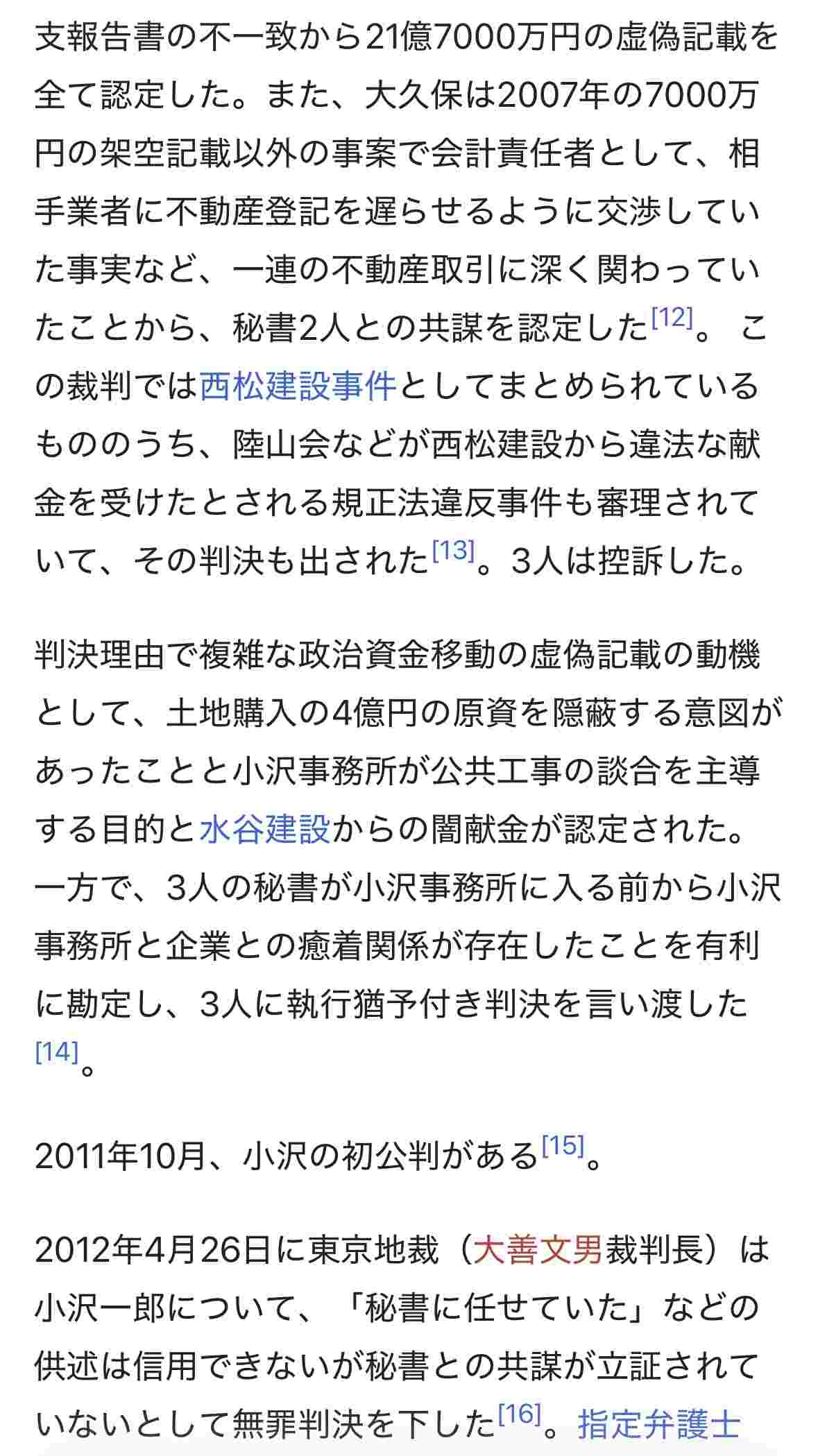818x1456 pixels.
Task: Open the 水谷建設 article link
Action: tap(264, 830)
